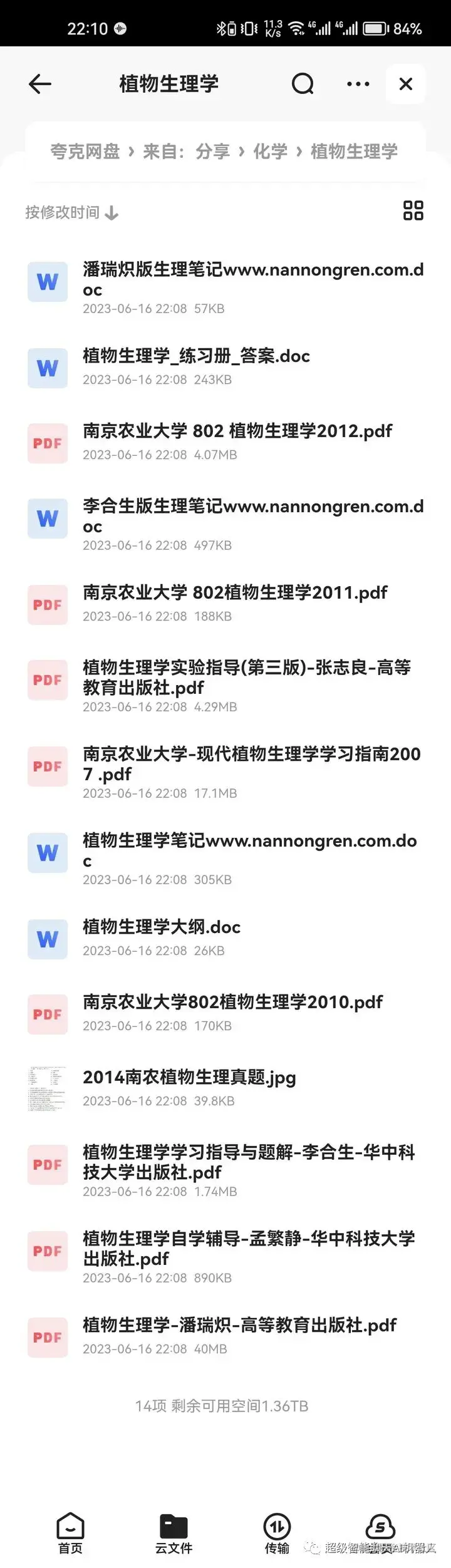Close the 植物生理学 folder view
Screen dimensions: 451x1568
pyautogui.click(x=406, y=84)
